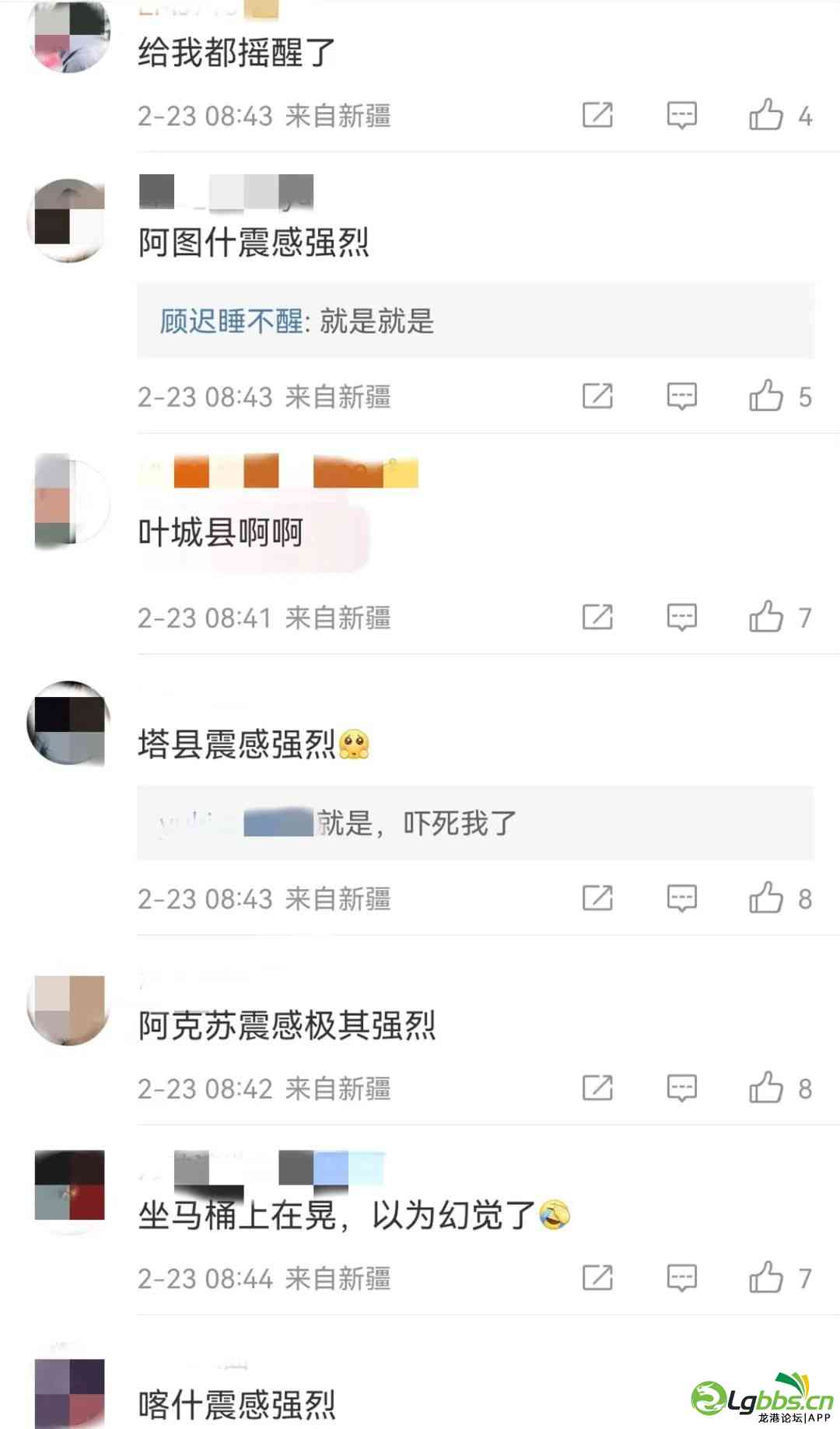The height and width of the screenshot is (1429, 840).
Task: Reply to the comment 阿图什震感强烈
Action: click(681, 396)
